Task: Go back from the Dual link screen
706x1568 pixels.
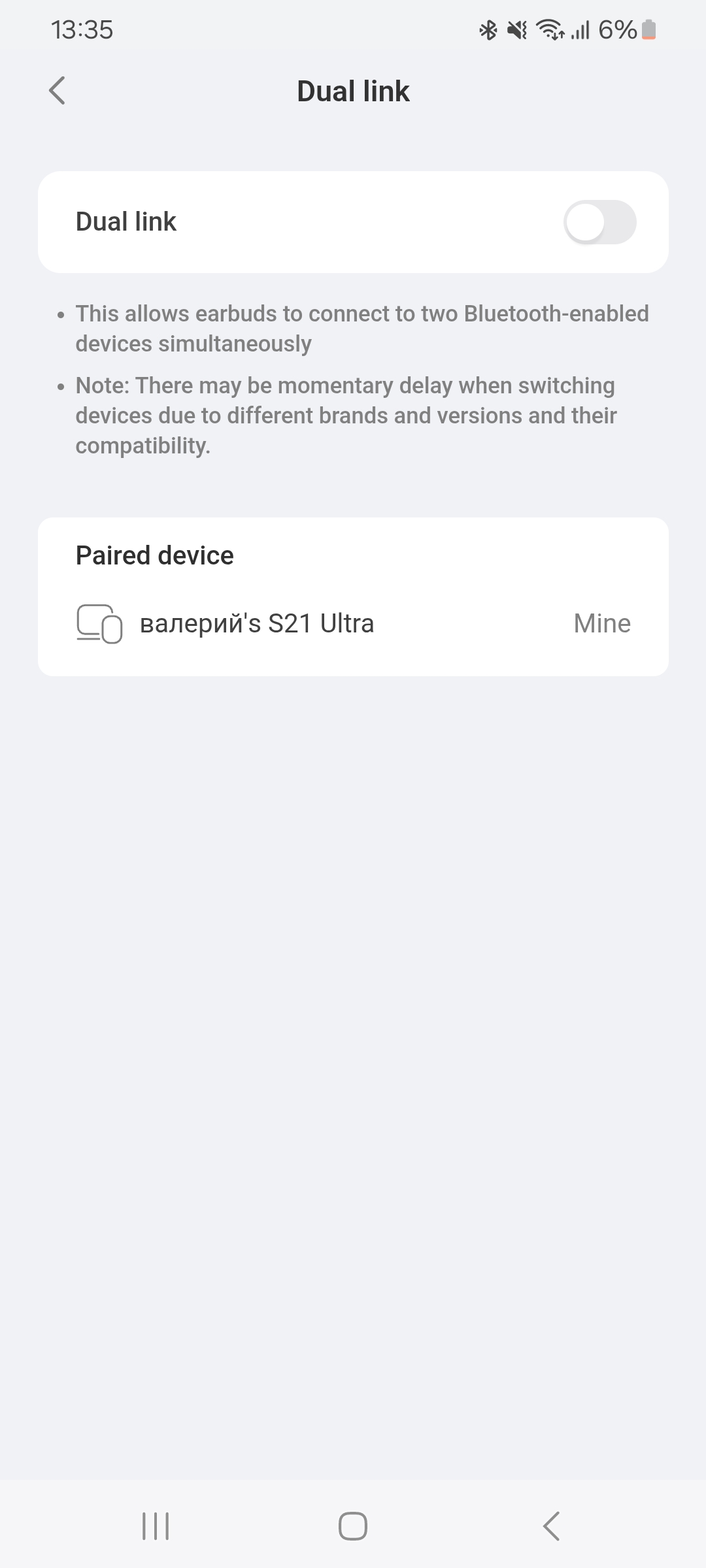Action: tap(58, 91)
